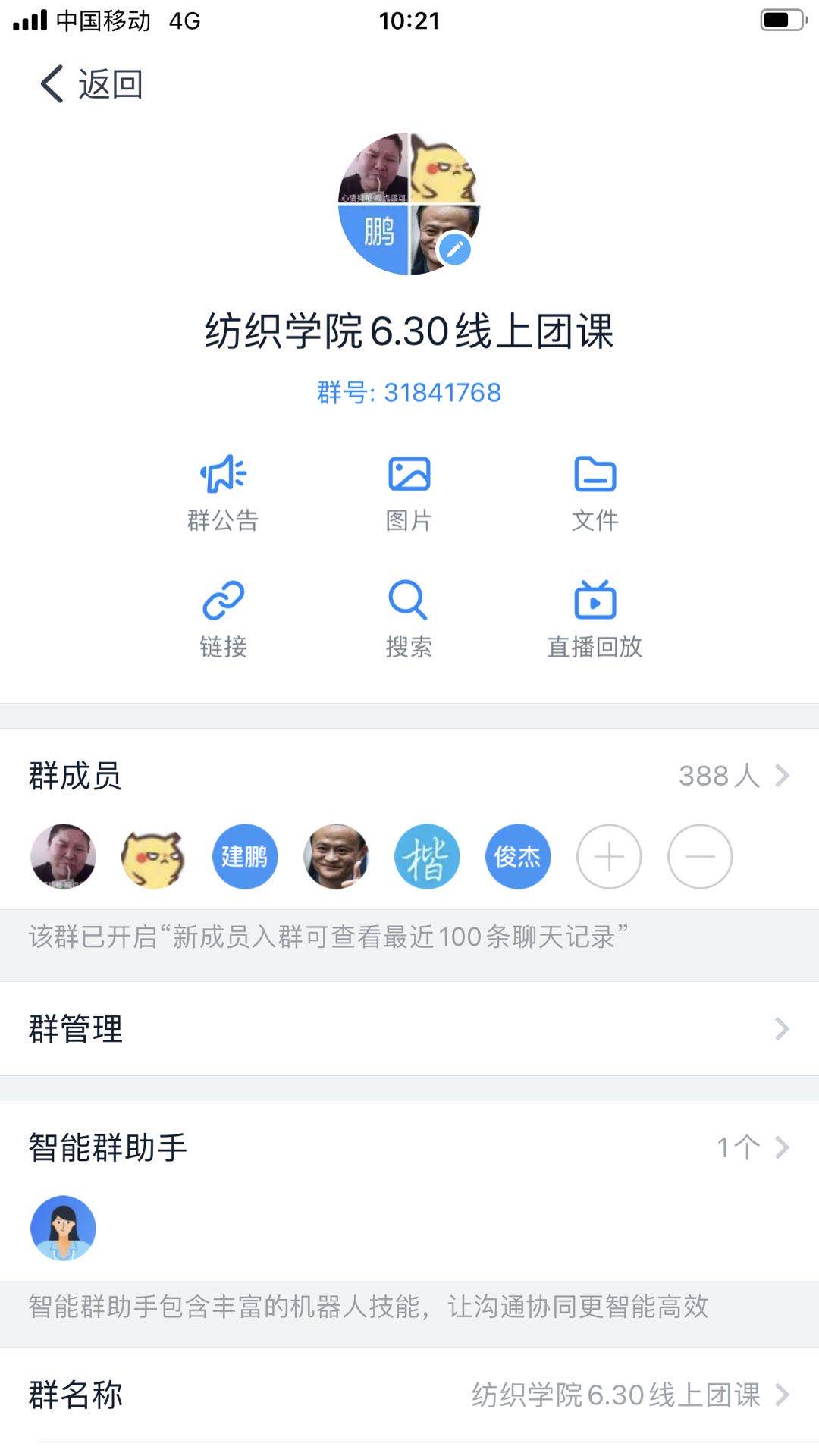Open member 建鹏's profile

click(x=245, y=856)
